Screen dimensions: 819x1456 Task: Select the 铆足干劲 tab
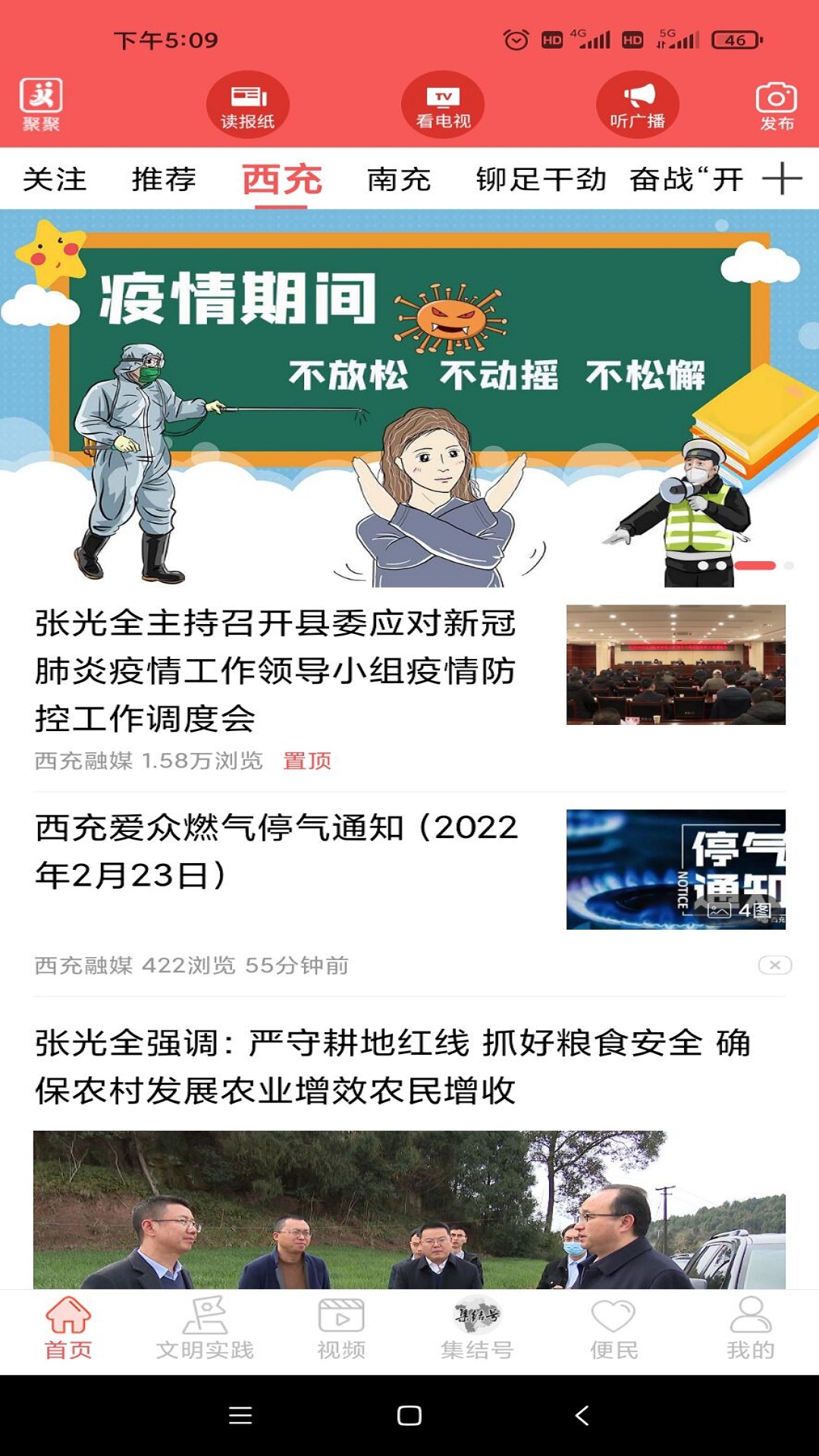coord(541,180)
